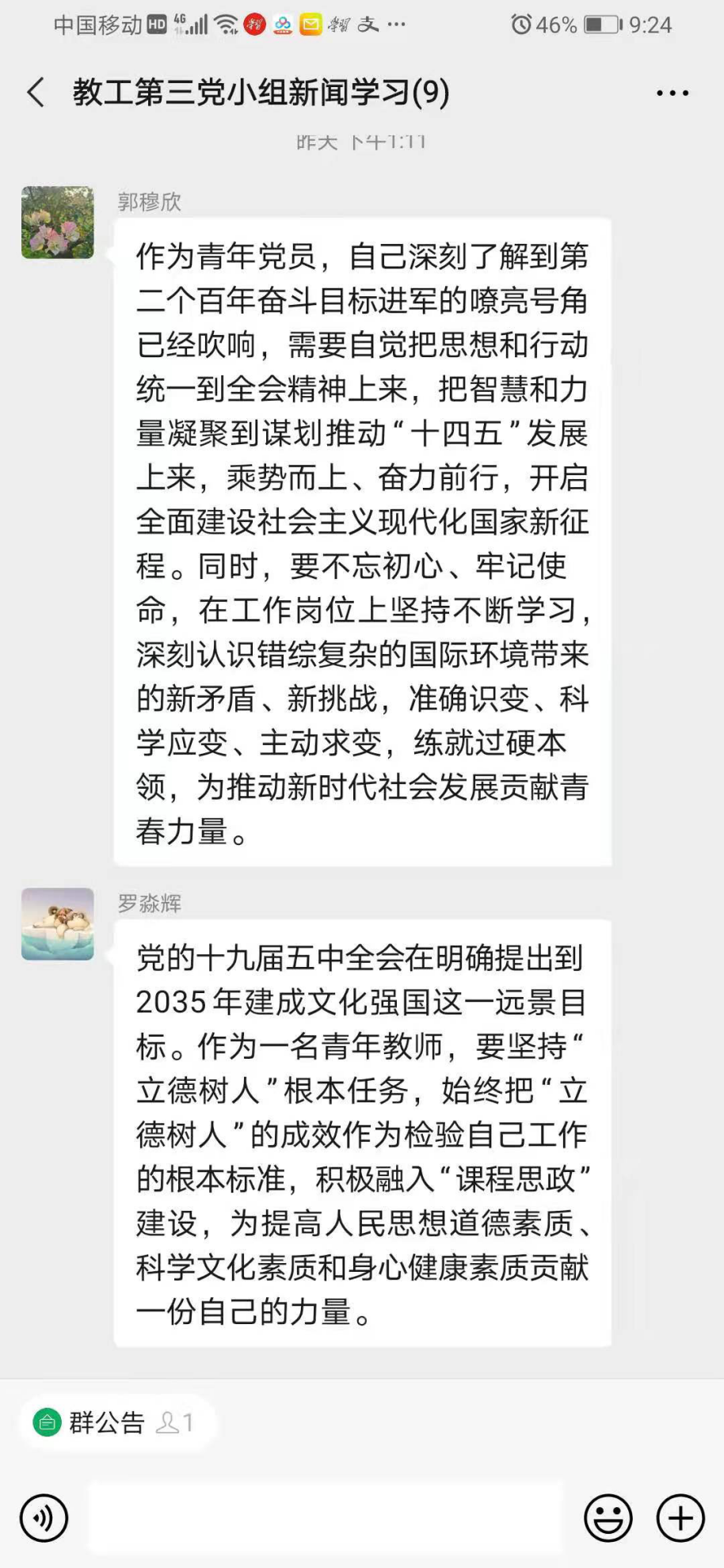Tap the message input field

tap(325, 1518)
